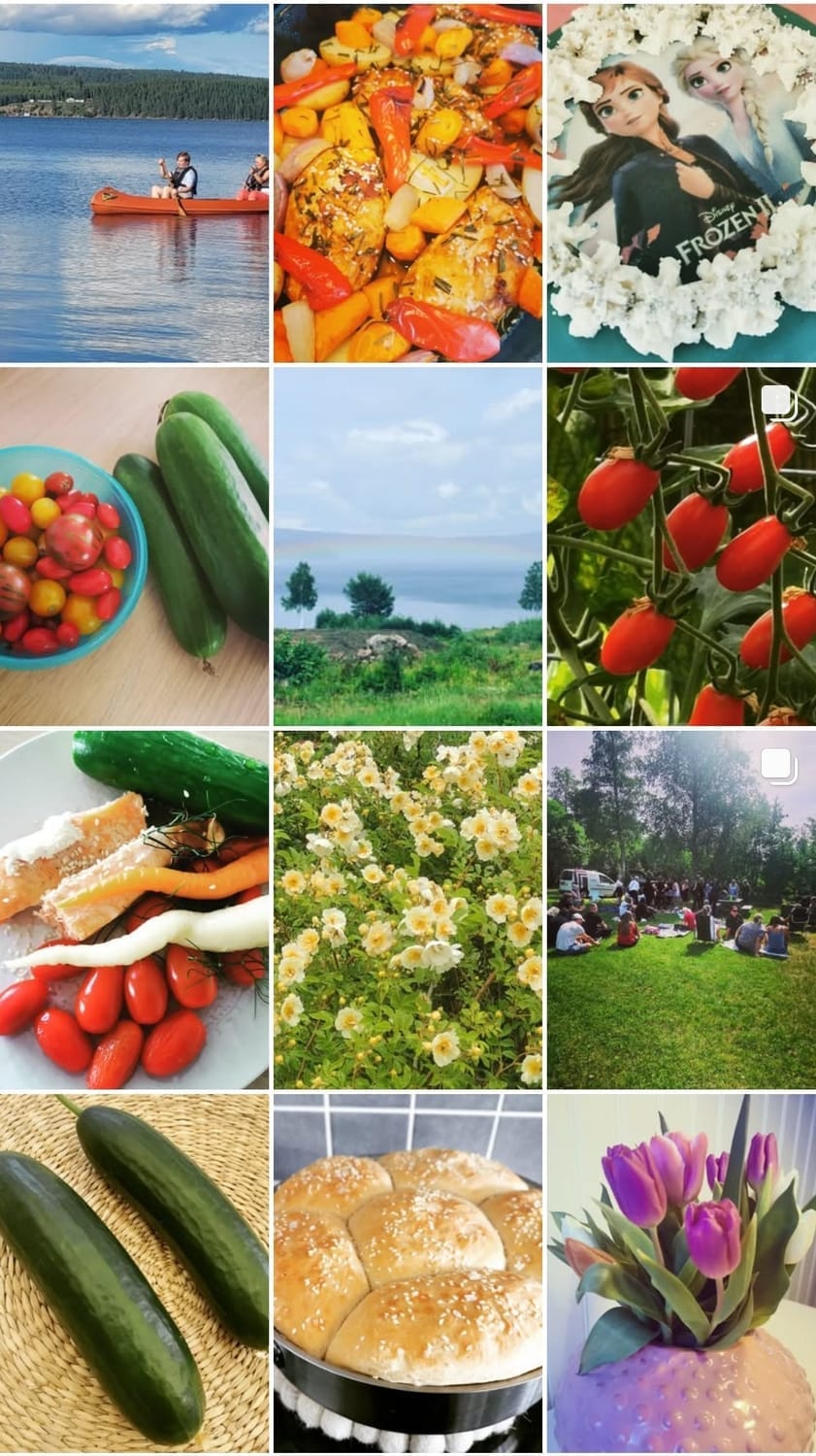Open the bowl of tomatoes and cucumbers post
Viewport: 816px width, 1456px height.
coord(134,546)
